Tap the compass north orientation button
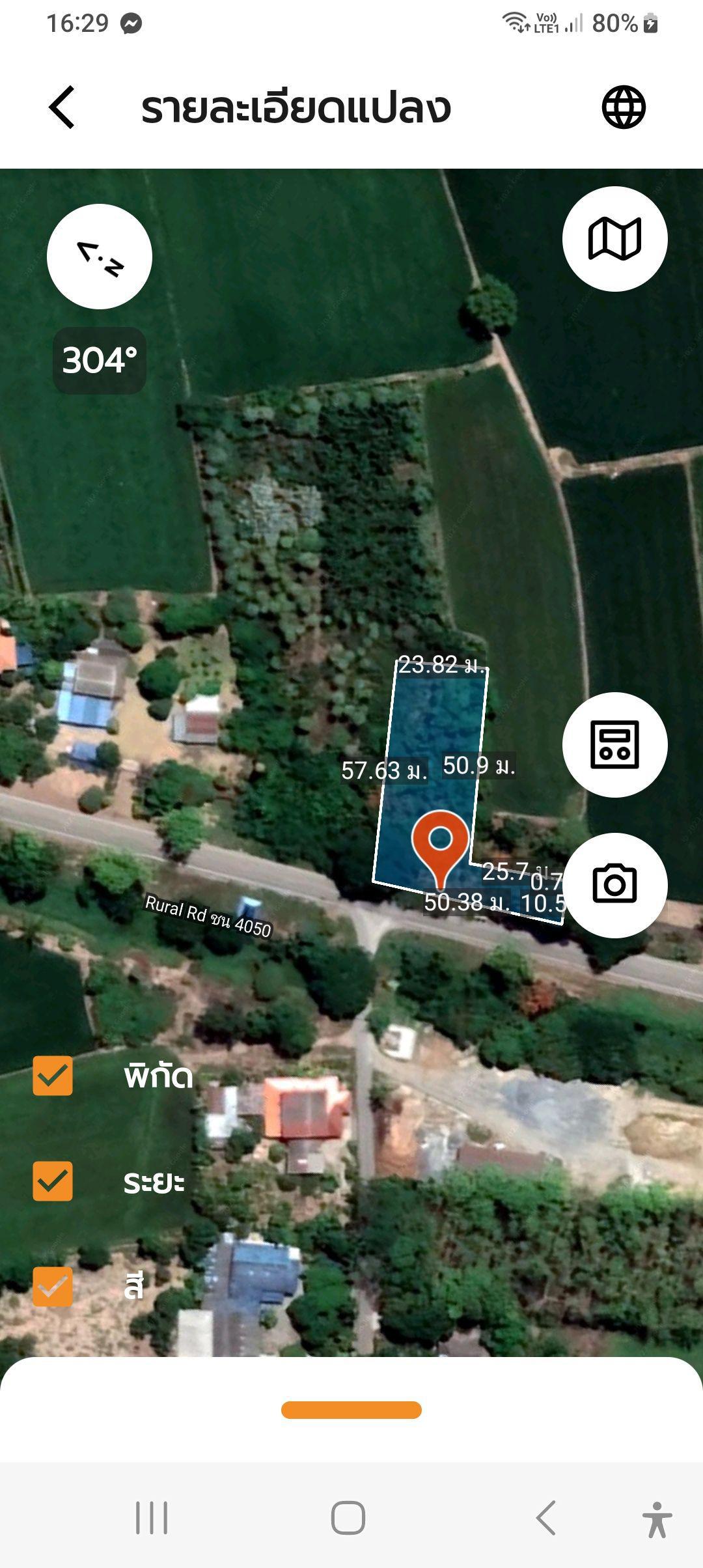The height and width of the screenshot is (1568, 703). (100, 257)
